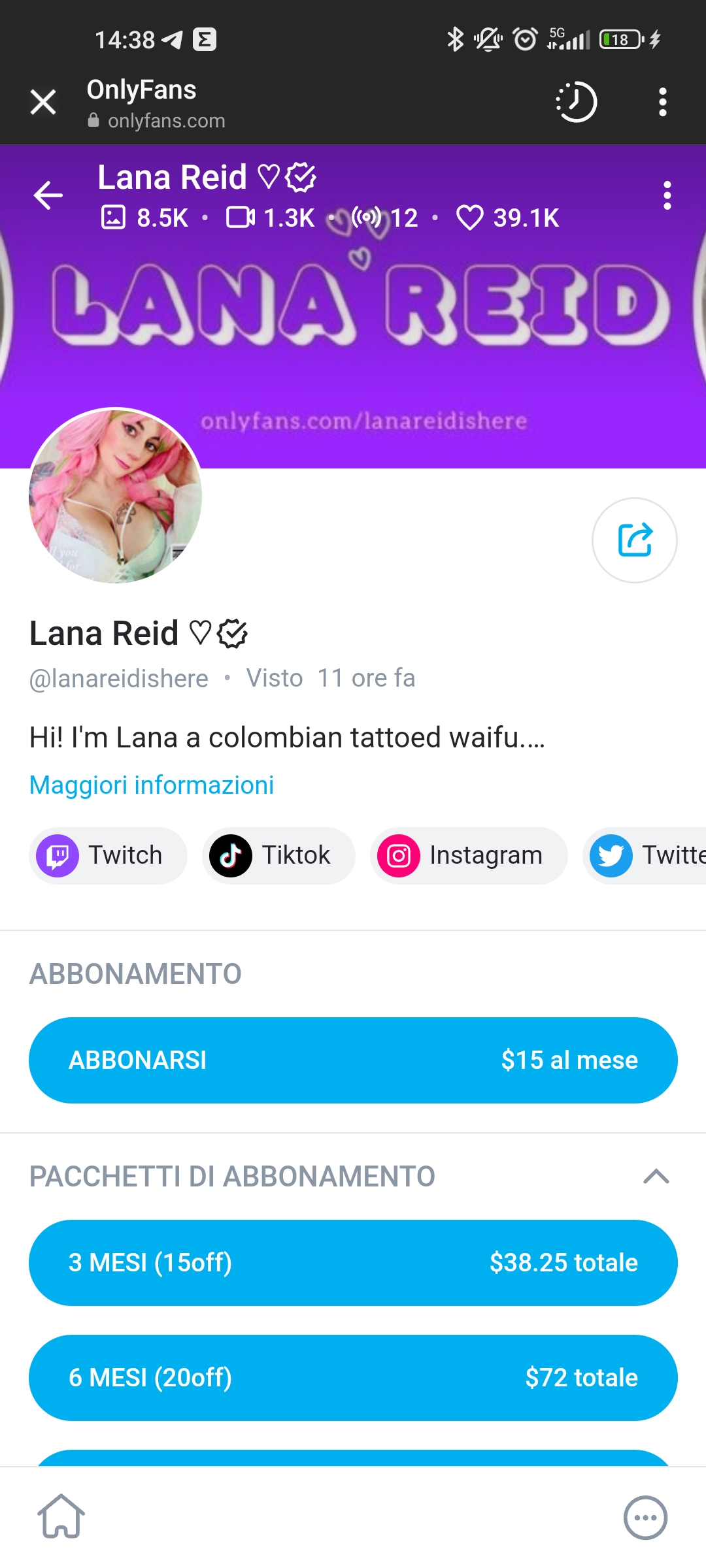Open the browser three-dot menu
Image resolution: width=706 pixels, height=1568 pixels.
point(663,101)
